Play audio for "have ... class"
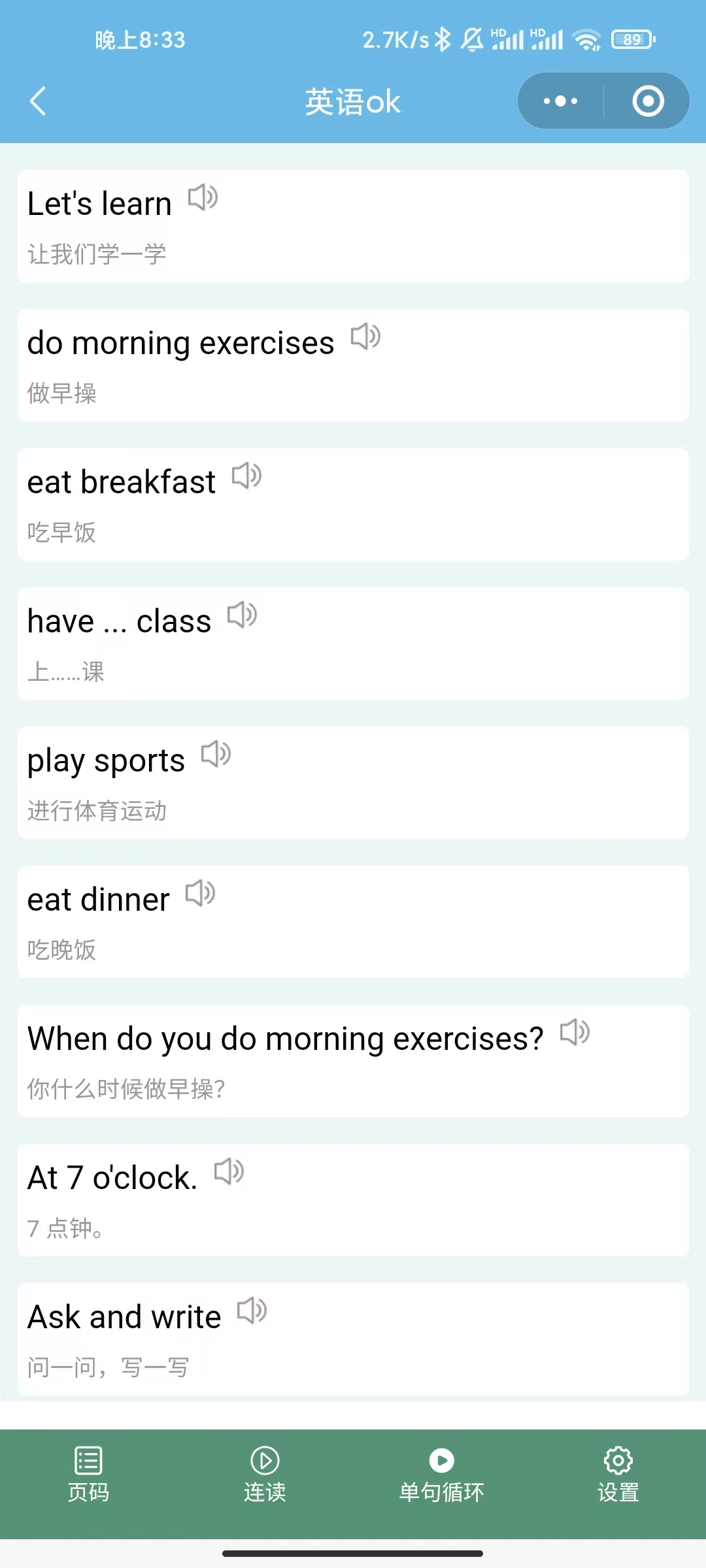 pos(242,615)
